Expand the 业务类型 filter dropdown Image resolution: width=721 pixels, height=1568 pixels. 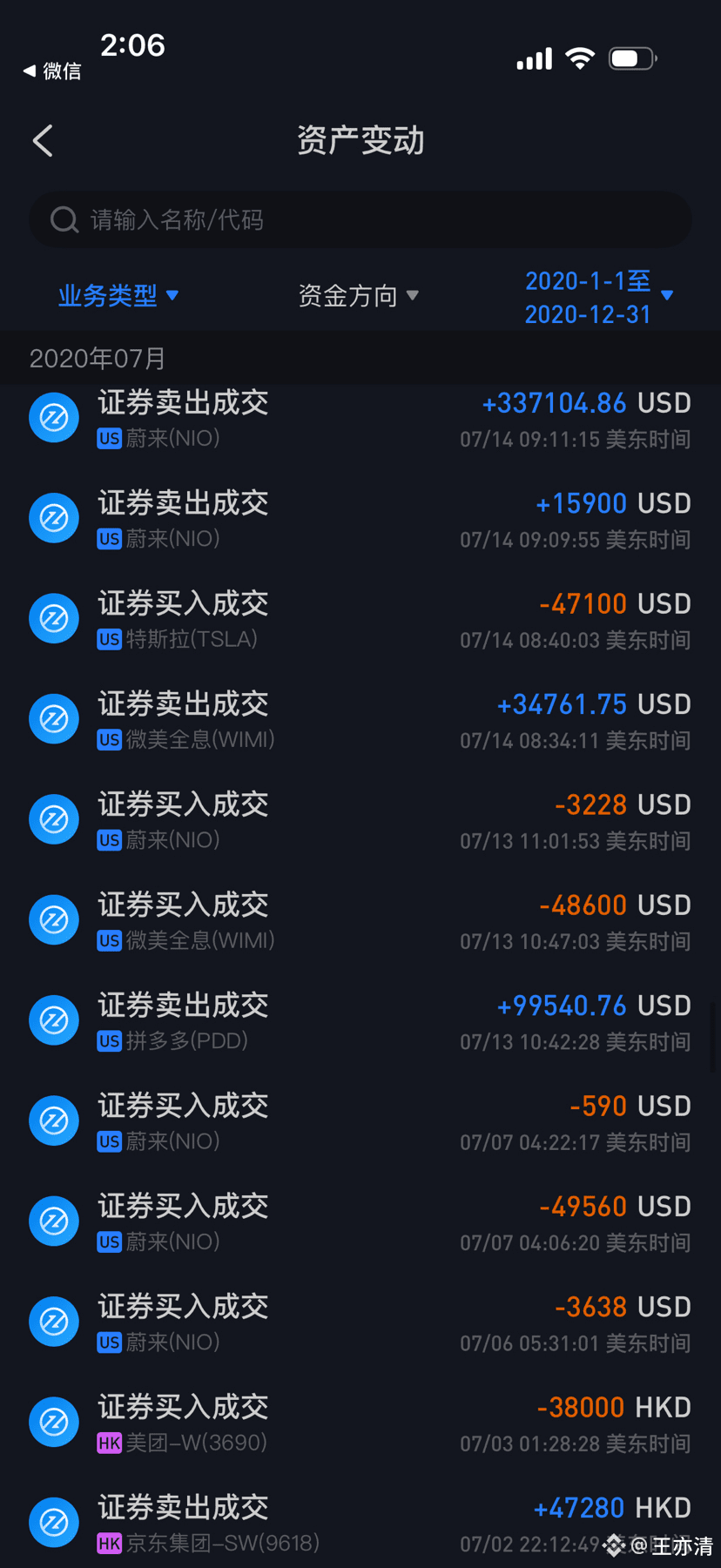pyautogui.click(x=118, y=296)
